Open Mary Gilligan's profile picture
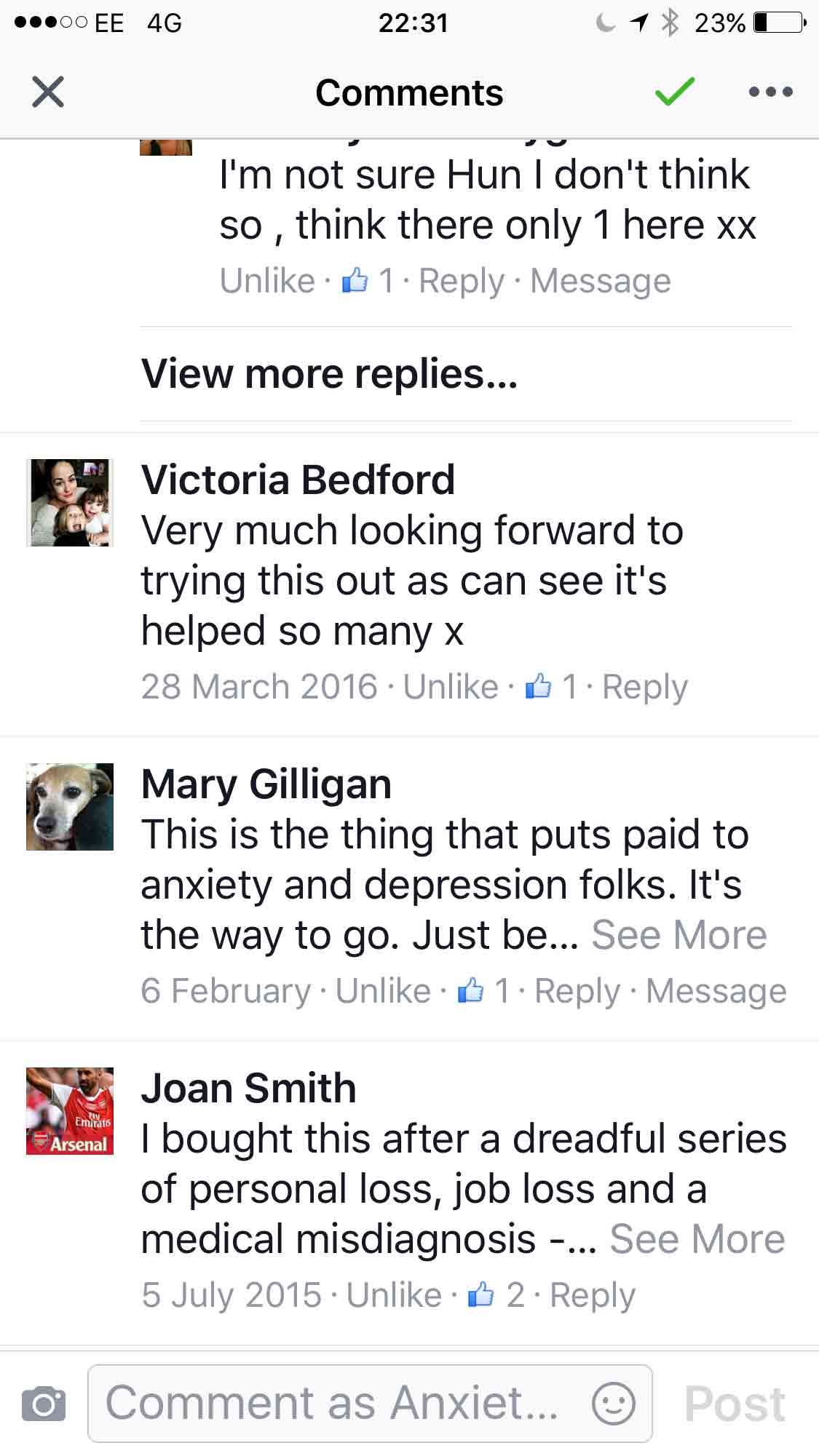This screenshot has height=1456, width=819. pyautogui.click(x=70, y=807)
